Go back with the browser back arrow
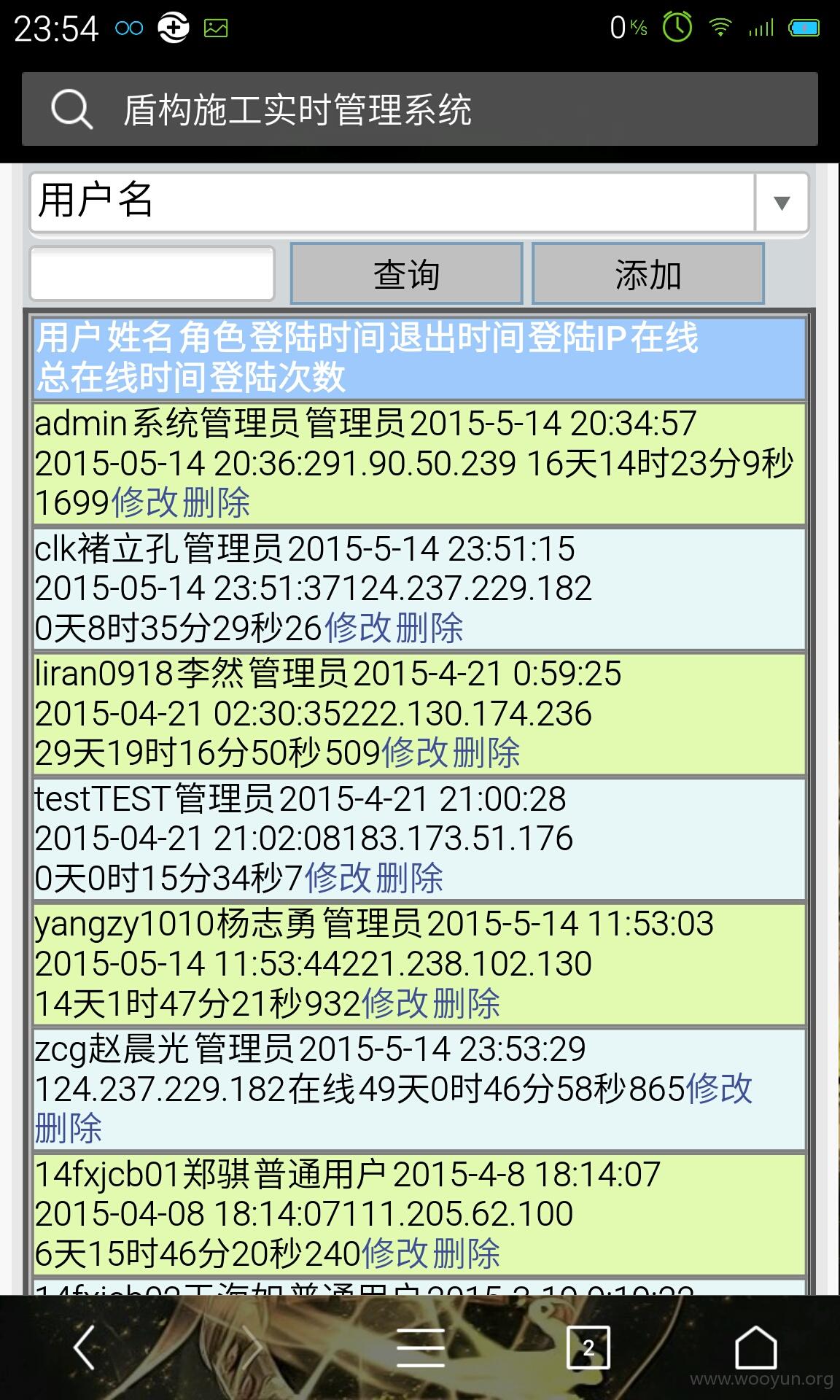The height and width of the screenshot is (1400, 840). click(x=85, y=1347)
